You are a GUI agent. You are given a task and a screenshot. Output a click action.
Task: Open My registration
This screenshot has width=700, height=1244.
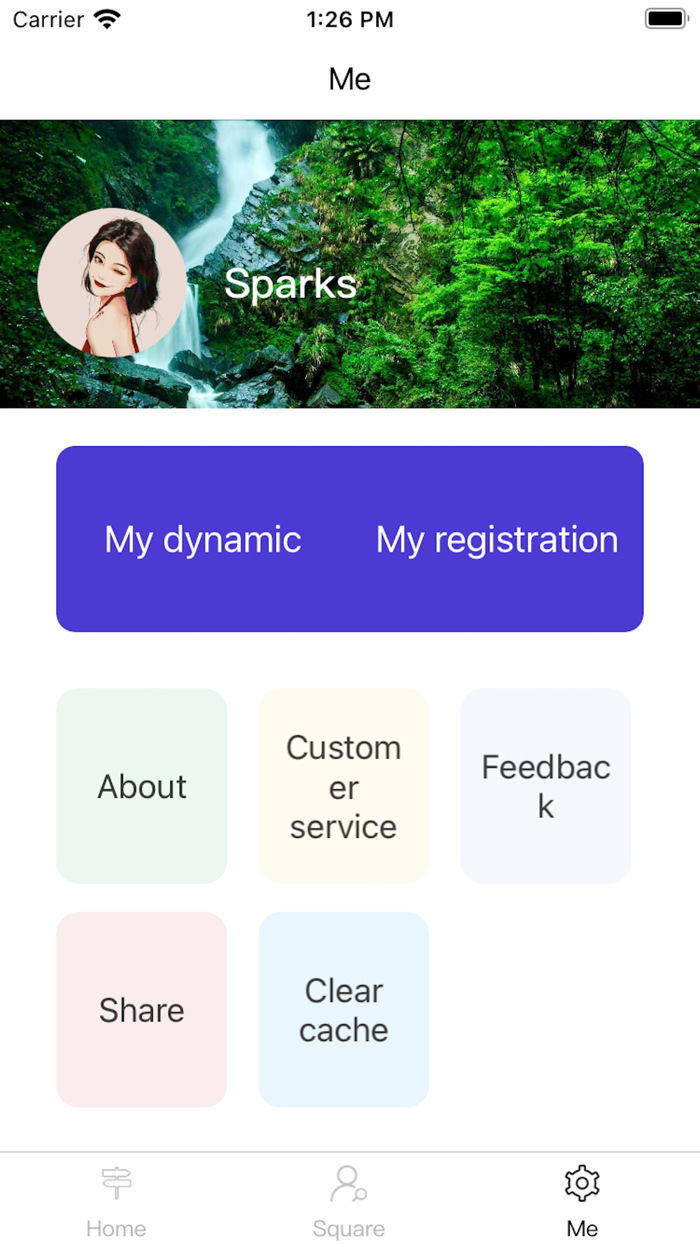click(x=497, y=540)
